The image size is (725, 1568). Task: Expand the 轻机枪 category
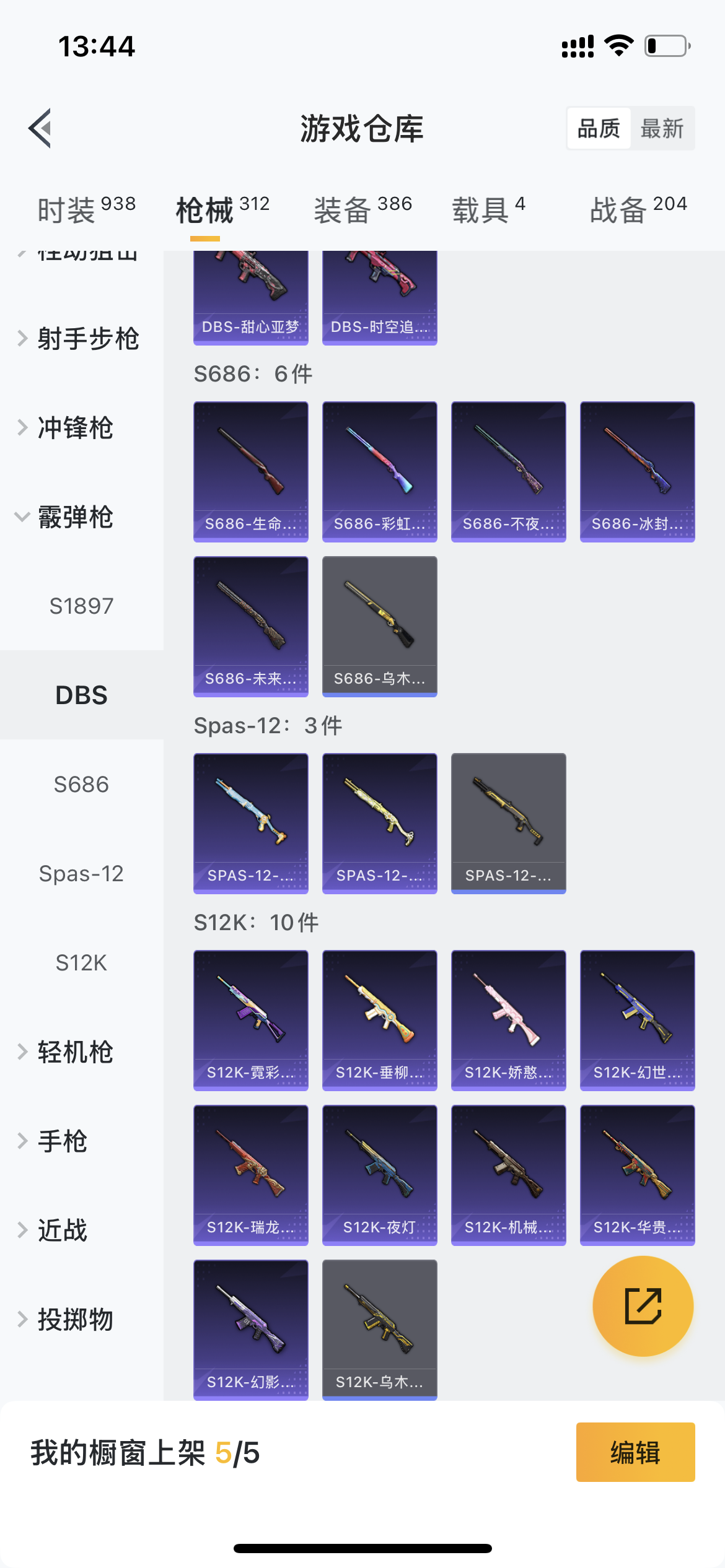pyautogui.click(x=76, y=1052)
